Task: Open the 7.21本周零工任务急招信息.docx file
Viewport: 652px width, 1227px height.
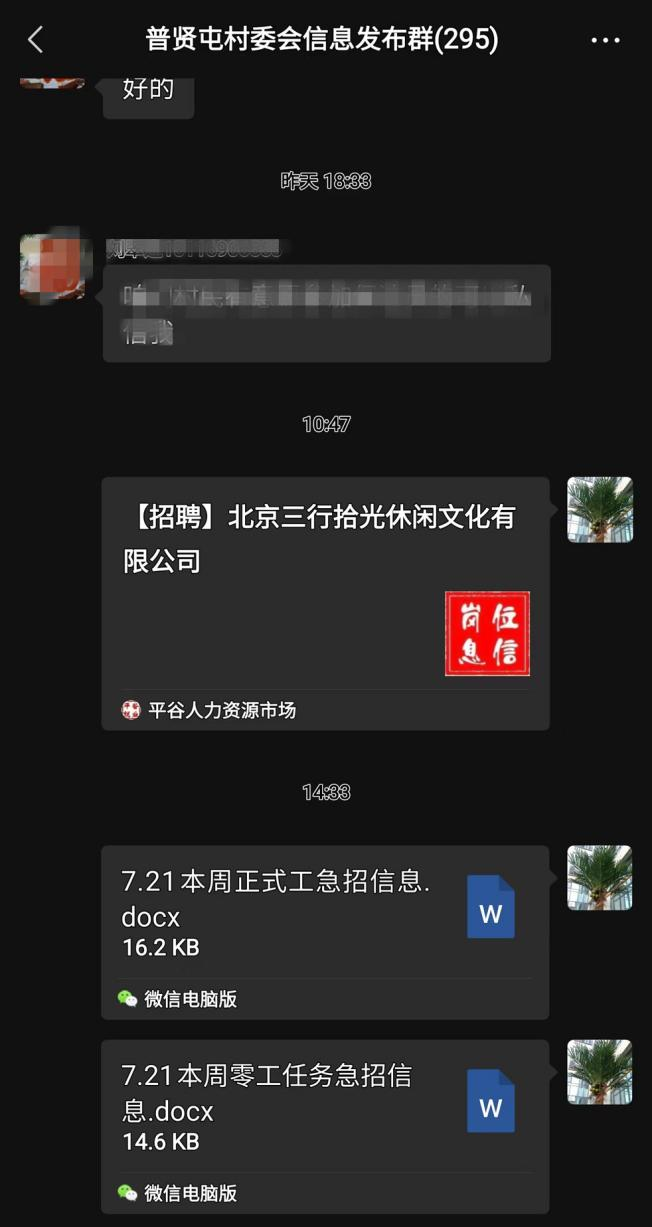Action: tap(325, 1108)
